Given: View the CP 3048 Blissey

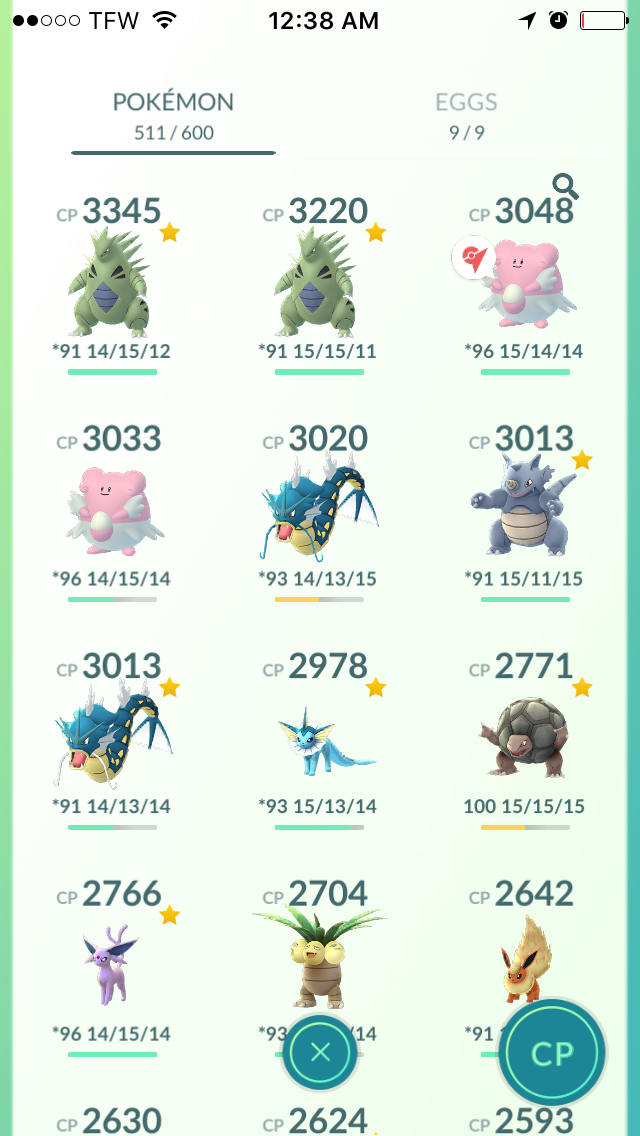Looking at the screenshot, I should 525,285.
